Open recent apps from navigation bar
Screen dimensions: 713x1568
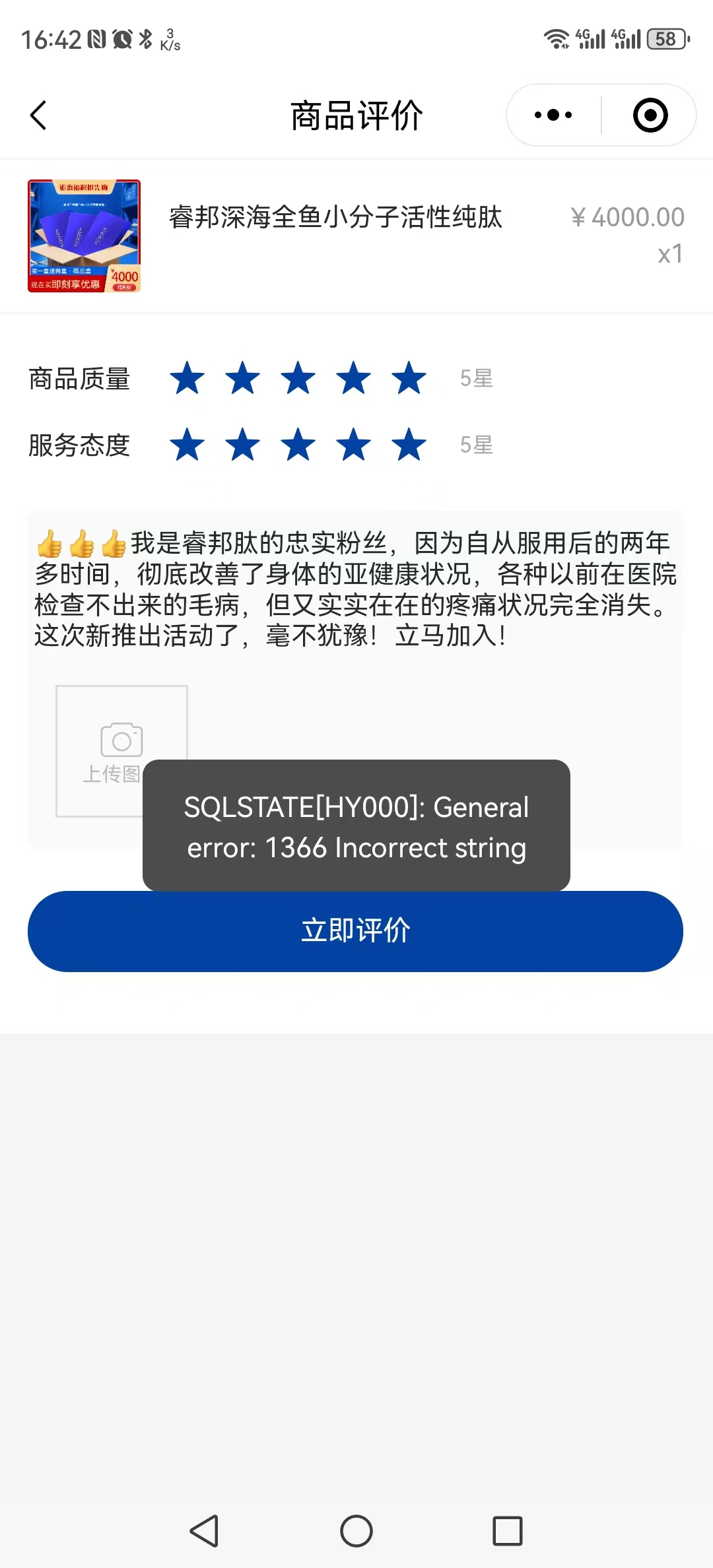507,1530
